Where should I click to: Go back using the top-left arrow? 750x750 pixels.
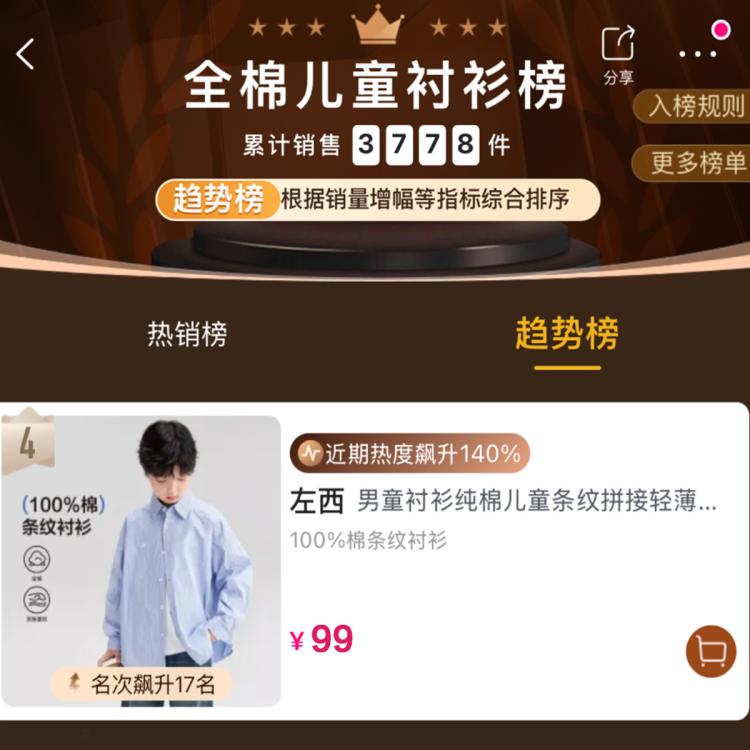tap(26, 54)
